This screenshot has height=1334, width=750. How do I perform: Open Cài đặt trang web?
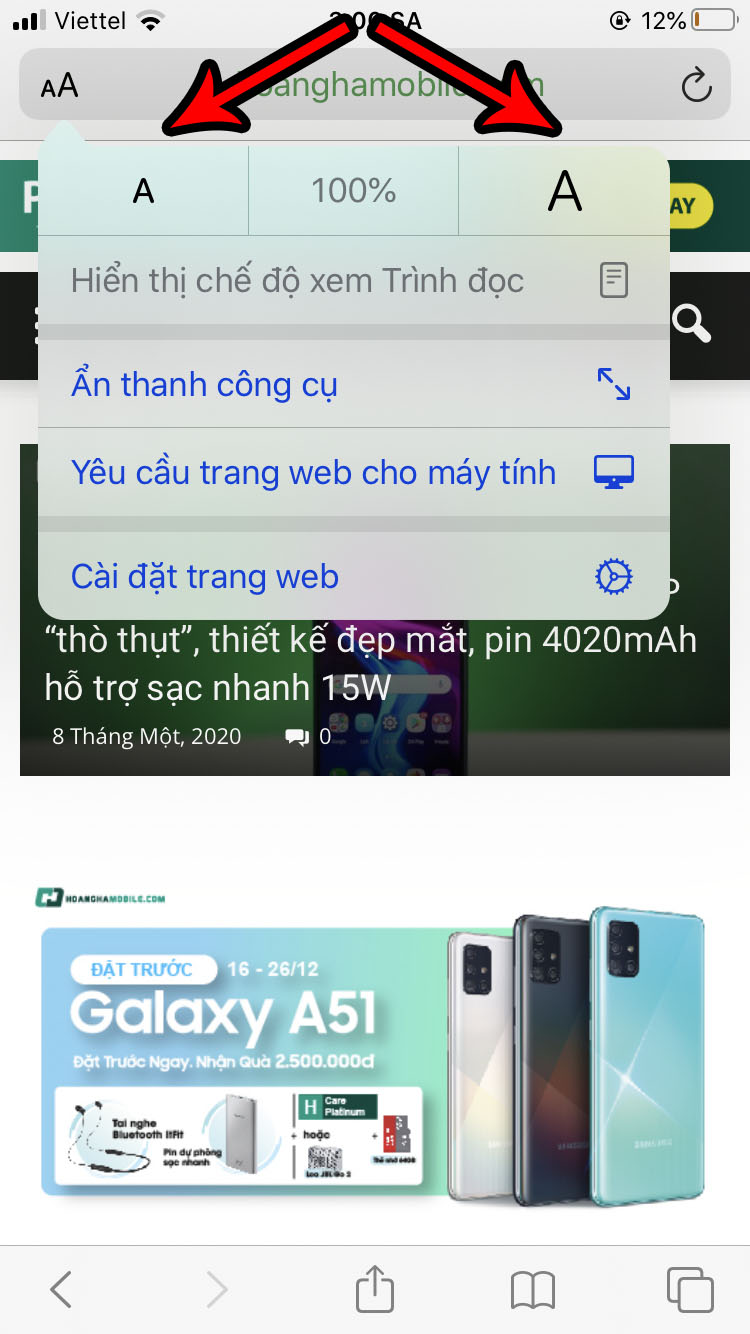pos(353,577)
